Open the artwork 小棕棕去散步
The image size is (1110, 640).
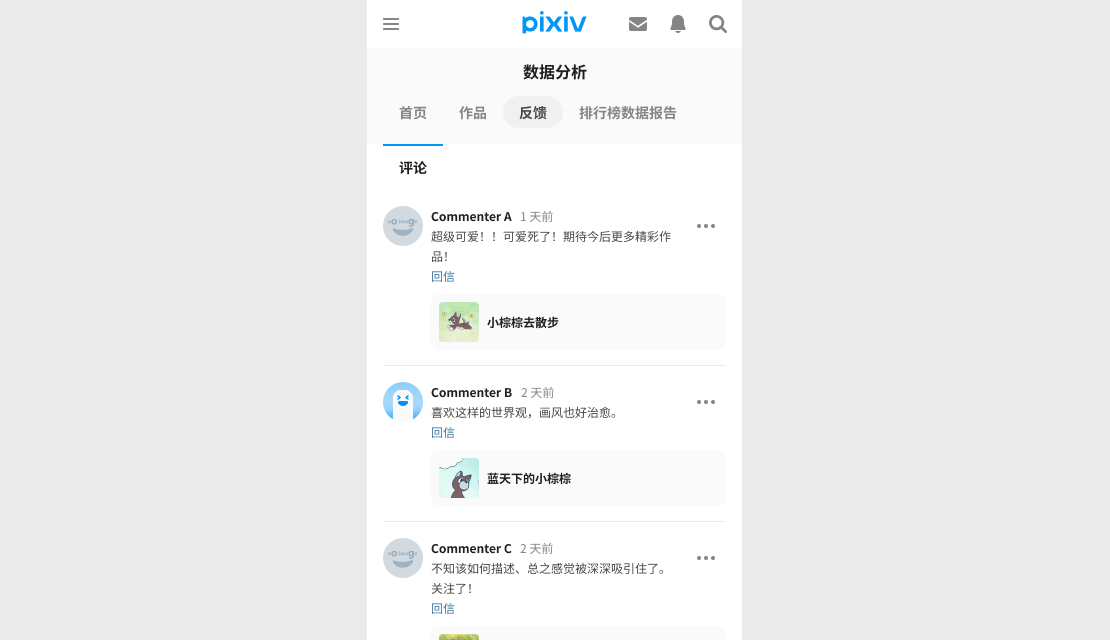[578, 322]
